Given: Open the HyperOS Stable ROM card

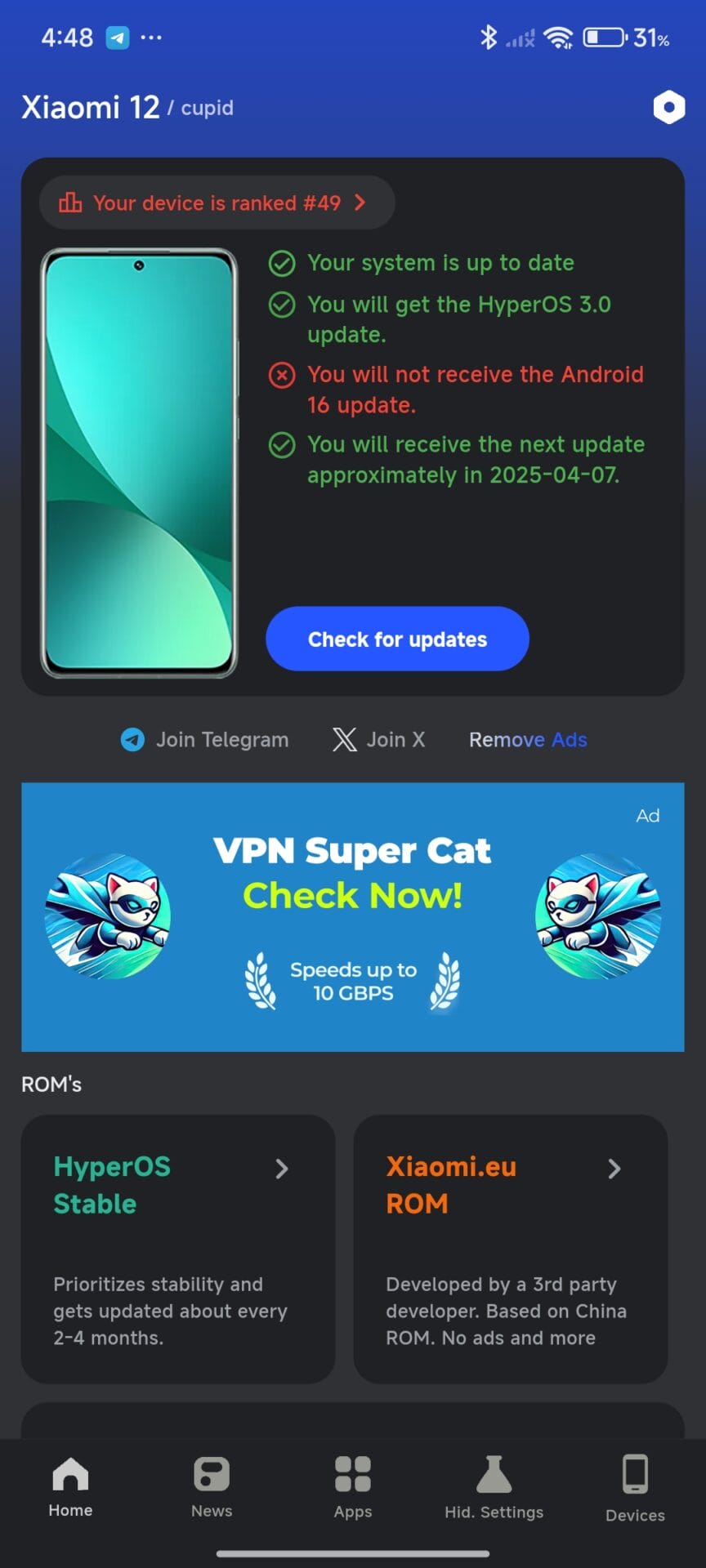Looking at the screenshot, I should 178,1248.
